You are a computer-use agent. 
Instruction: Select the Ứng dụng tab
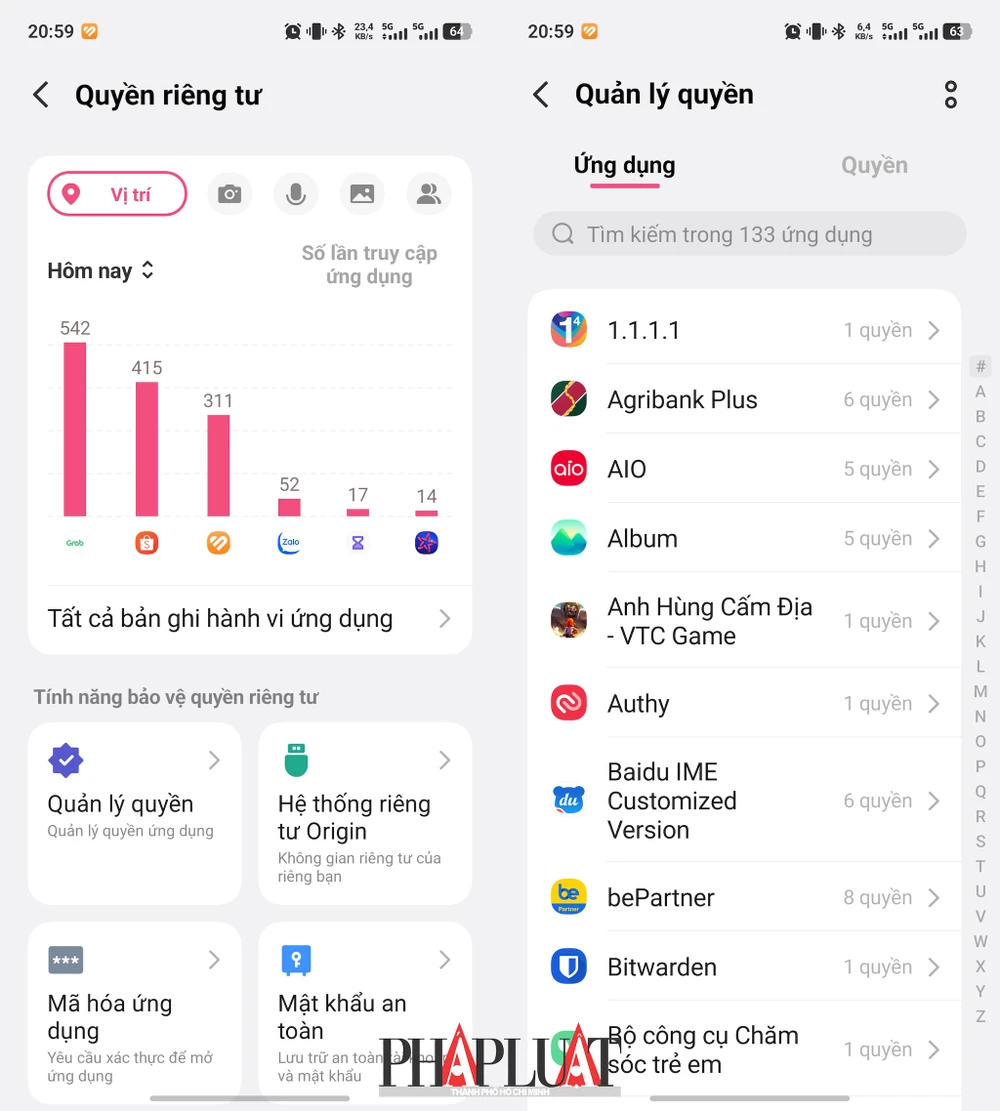click(624, 165)
